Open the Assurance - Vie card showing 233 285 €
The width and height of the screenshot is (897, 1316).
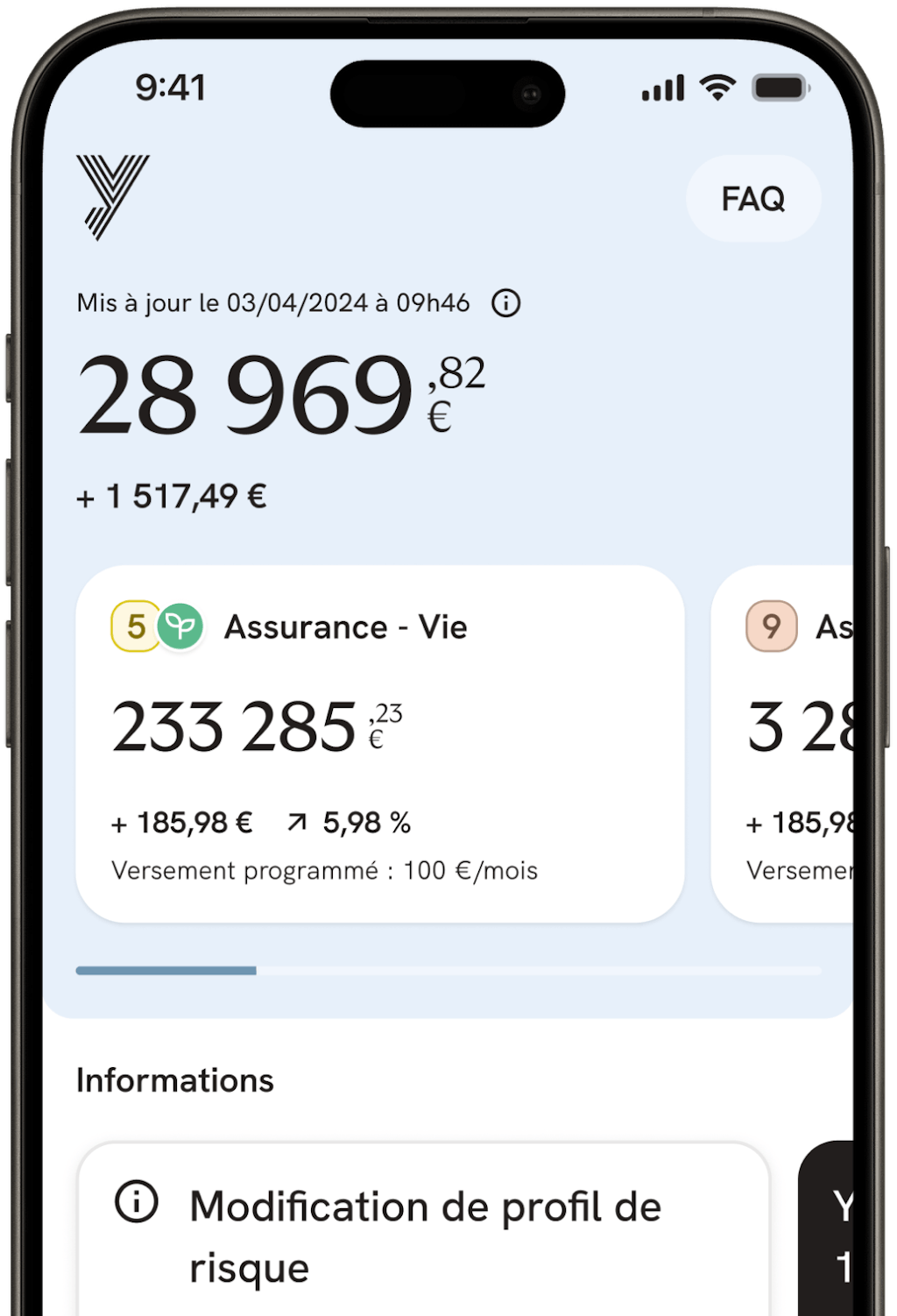coord(379,743)
